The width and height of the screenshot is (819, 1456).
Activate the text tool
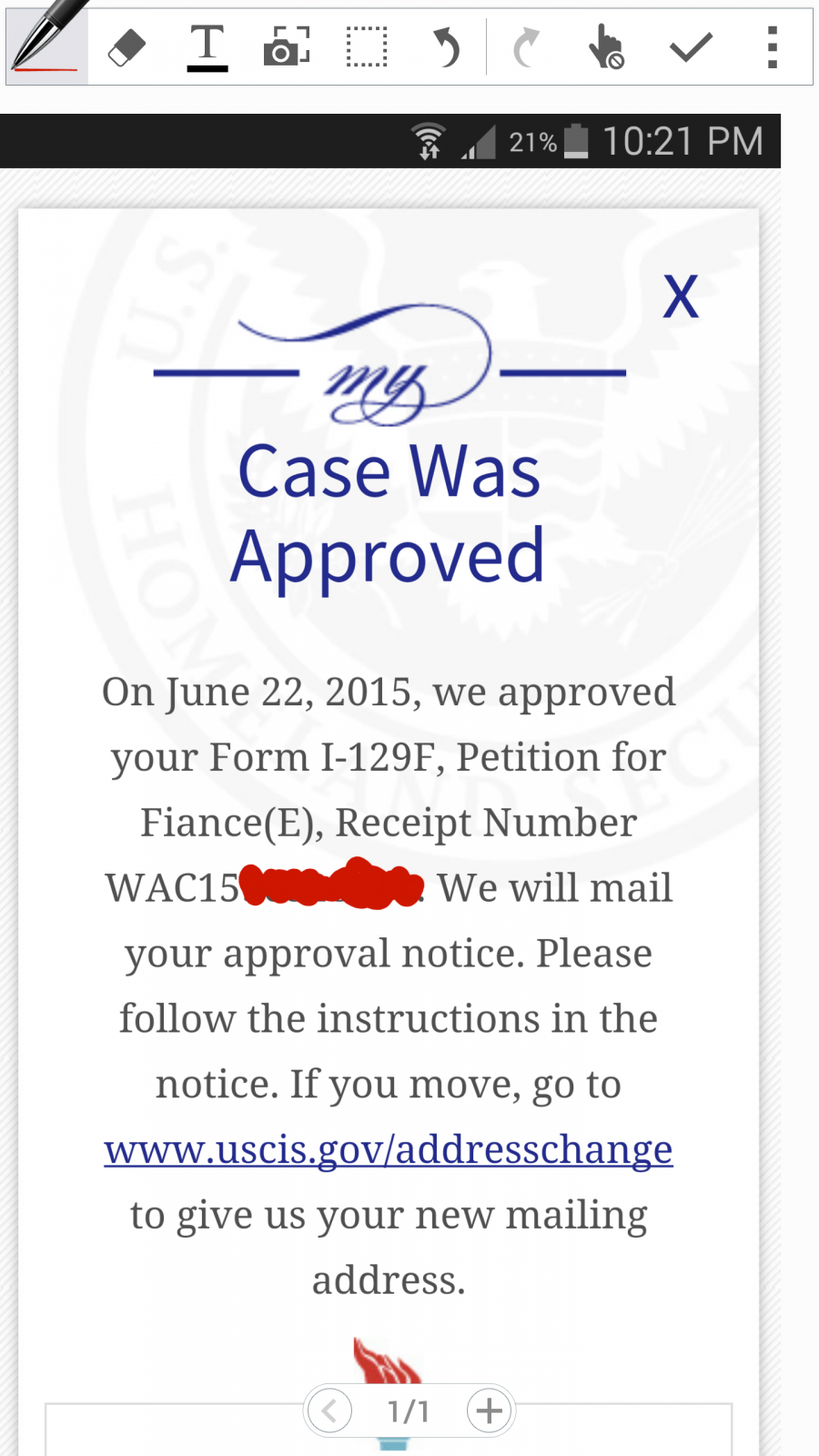(x=207, y=47)
